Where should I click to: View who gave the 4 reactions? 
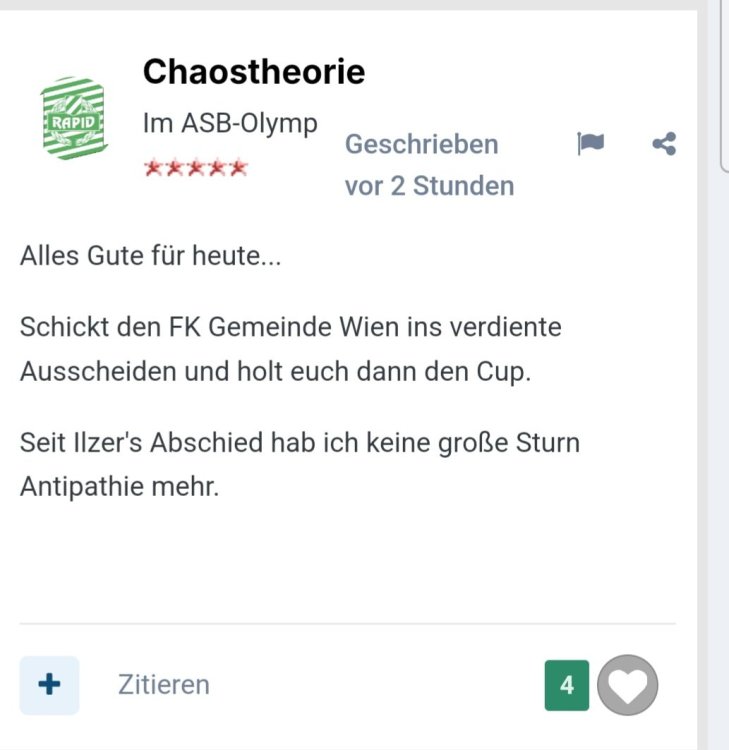pos(567,685)
